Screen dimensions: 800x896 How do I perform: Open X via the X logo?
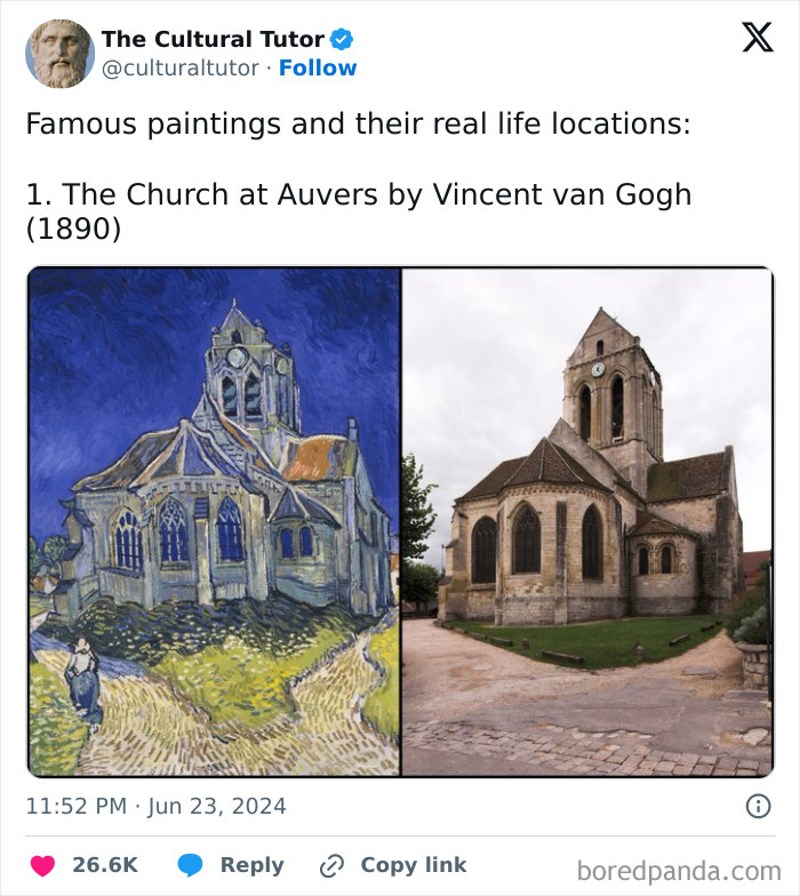tap(758, 37)
